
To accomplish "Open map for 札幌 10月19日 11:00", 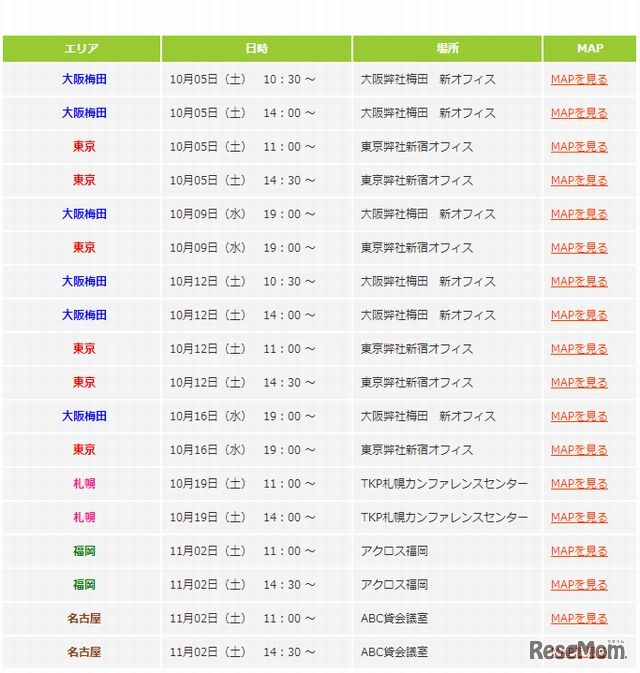I will pos(579,484).
